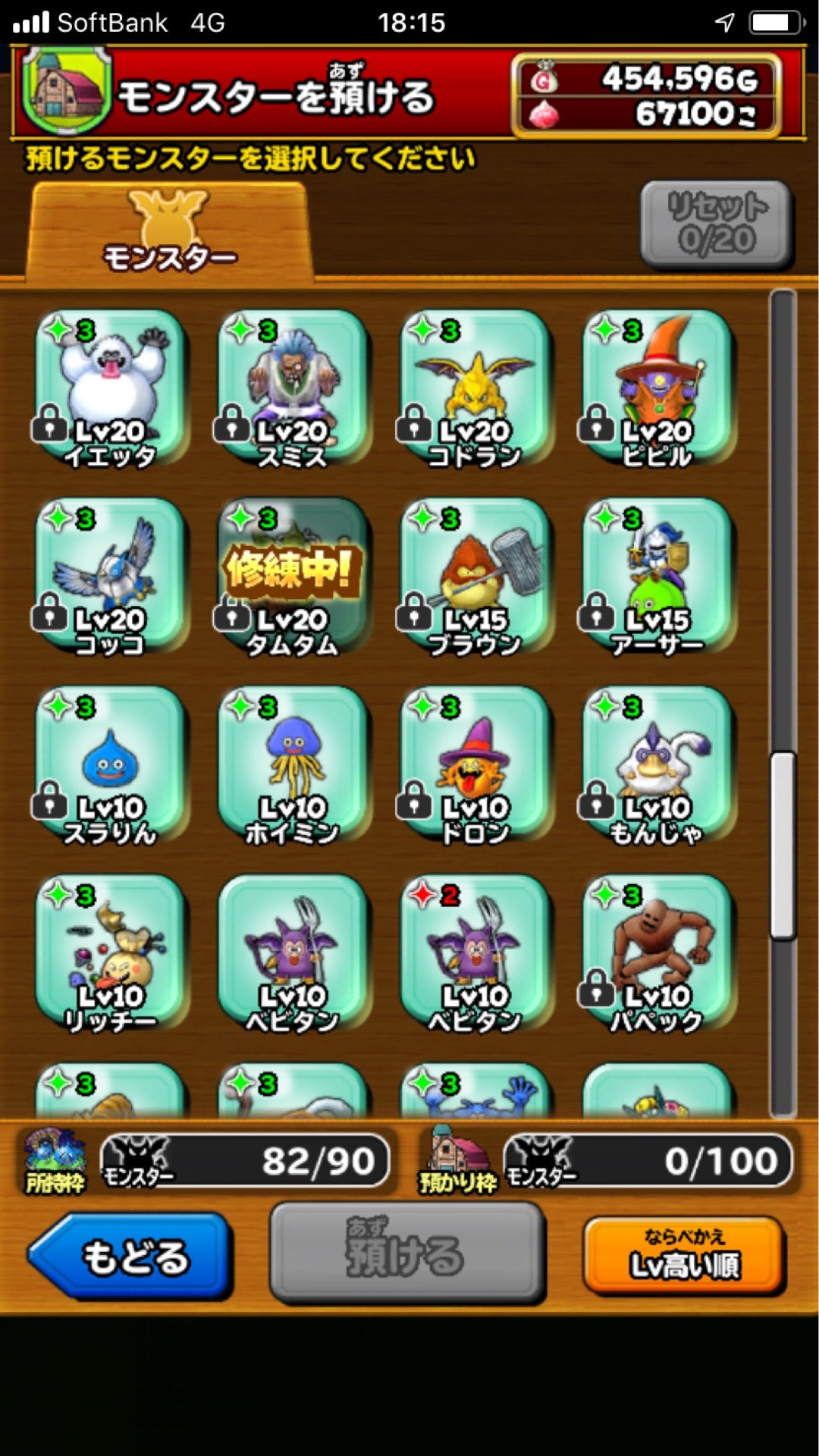Select the monster パペック
The image size is (819, 1456).
pyautogui.click(x=657, y=952)
